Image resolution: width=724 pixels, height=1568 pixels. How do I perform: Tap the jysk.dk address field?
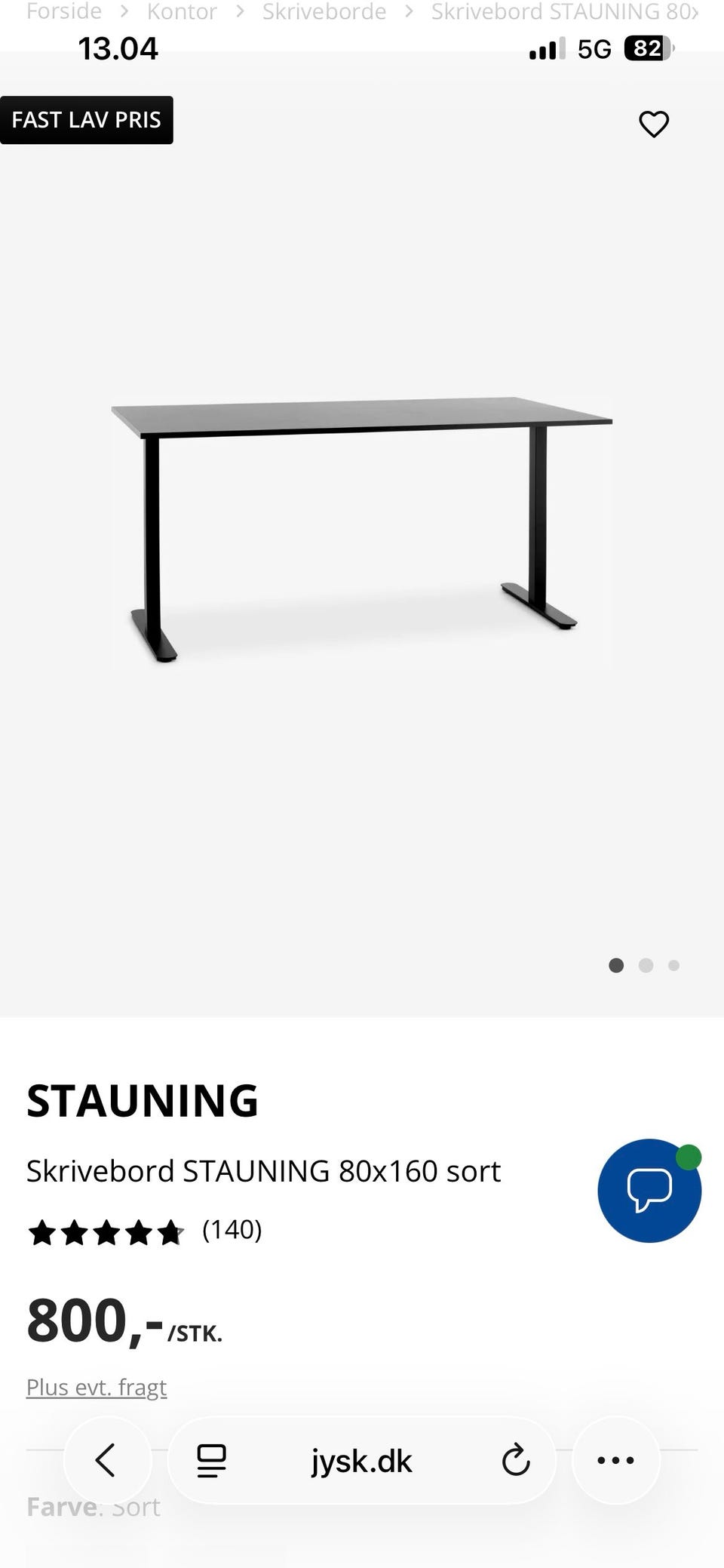(361, 1461)
